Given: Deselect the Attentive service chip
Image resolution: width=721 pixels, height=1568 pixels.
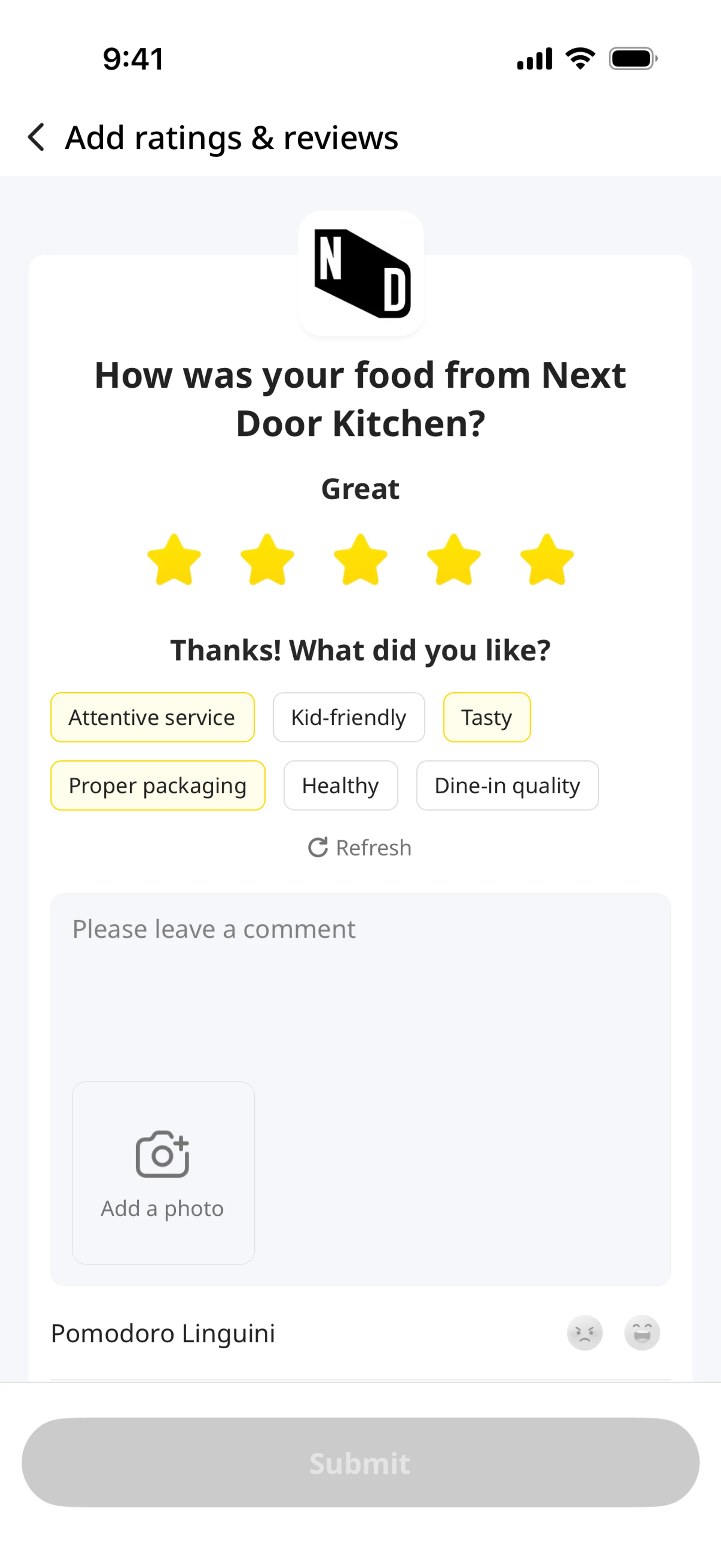Looking at the screenshot, I should click(152, 717).
